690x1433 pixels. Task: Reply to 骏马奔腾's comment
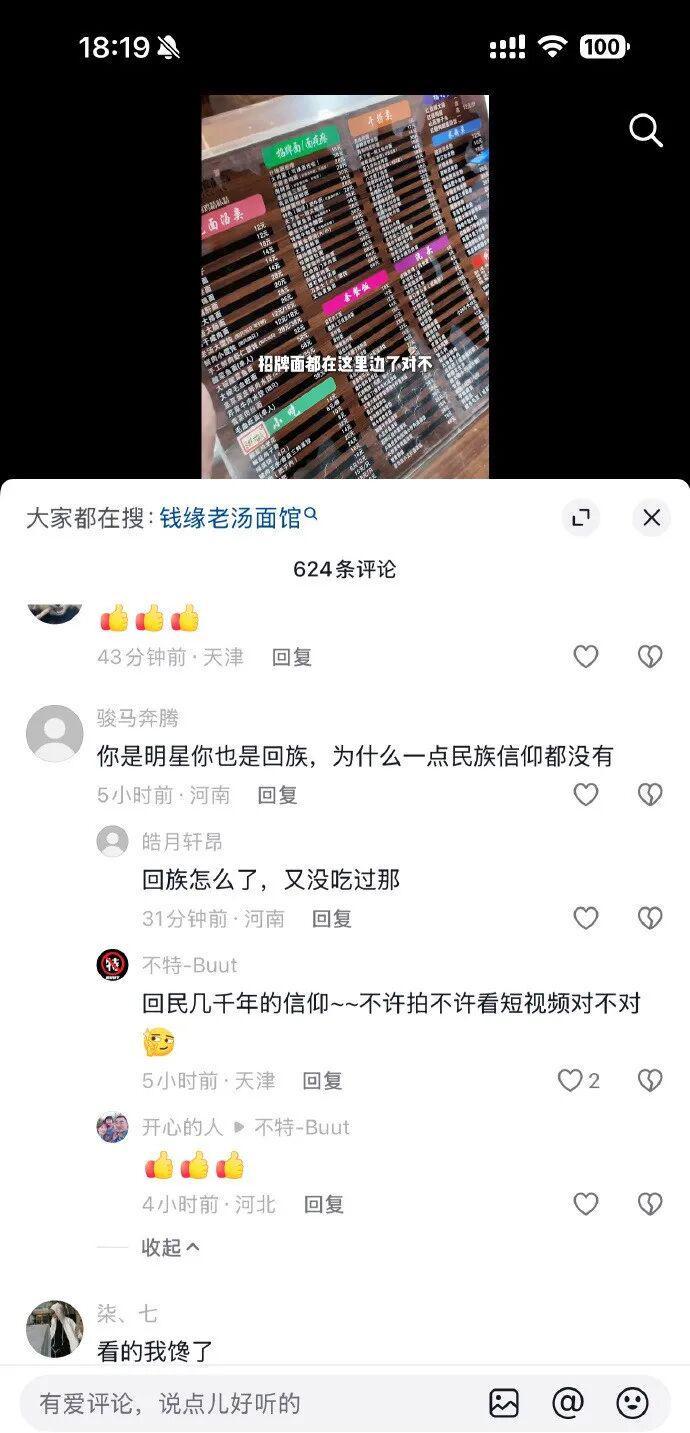[277, 795]
